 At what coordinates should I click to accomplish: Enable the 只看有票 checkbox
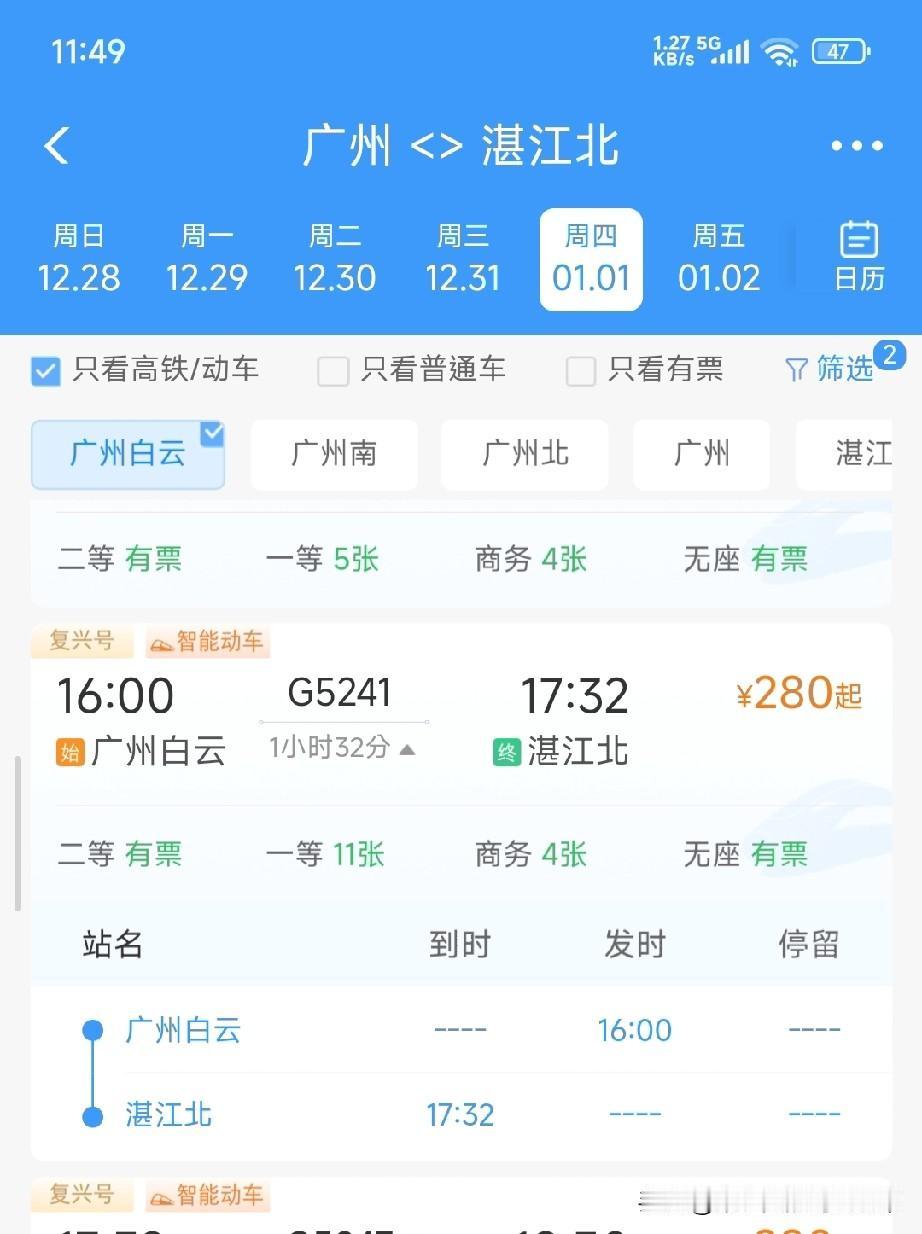[x=581, y=370]
